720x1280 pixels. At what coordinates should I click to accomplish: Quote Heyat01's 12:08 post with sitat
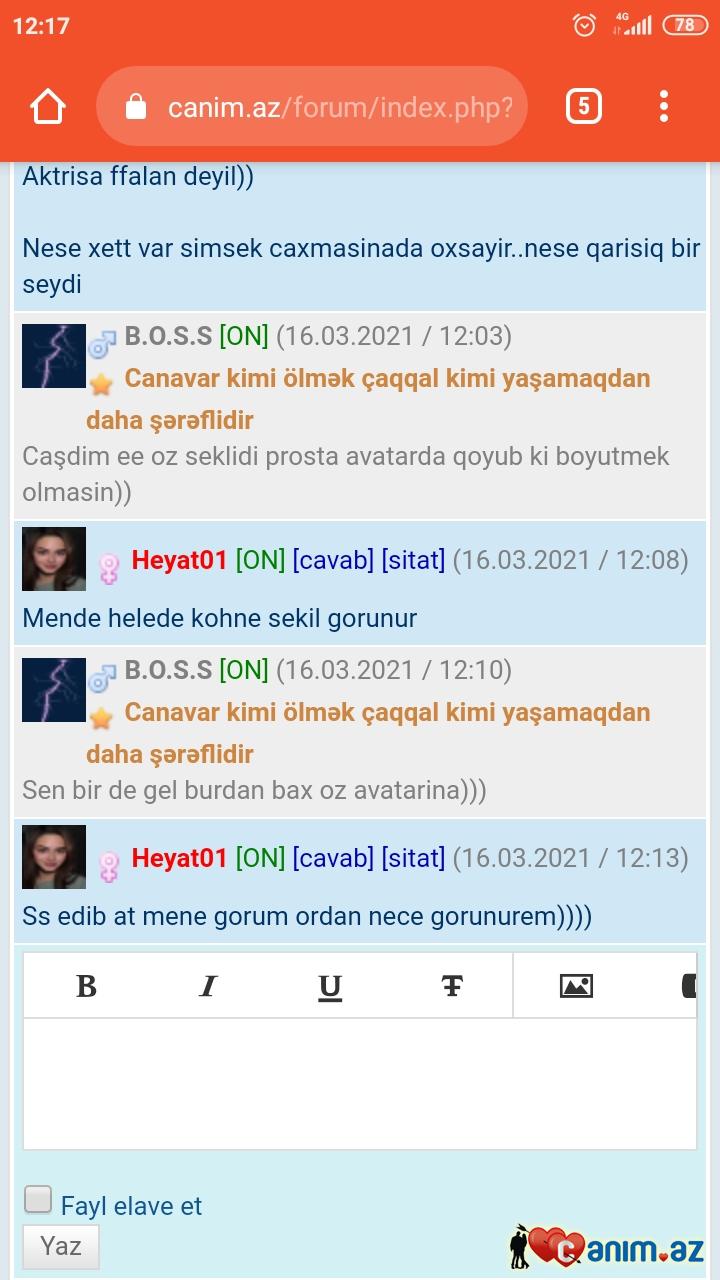click(x=413, y=560)
